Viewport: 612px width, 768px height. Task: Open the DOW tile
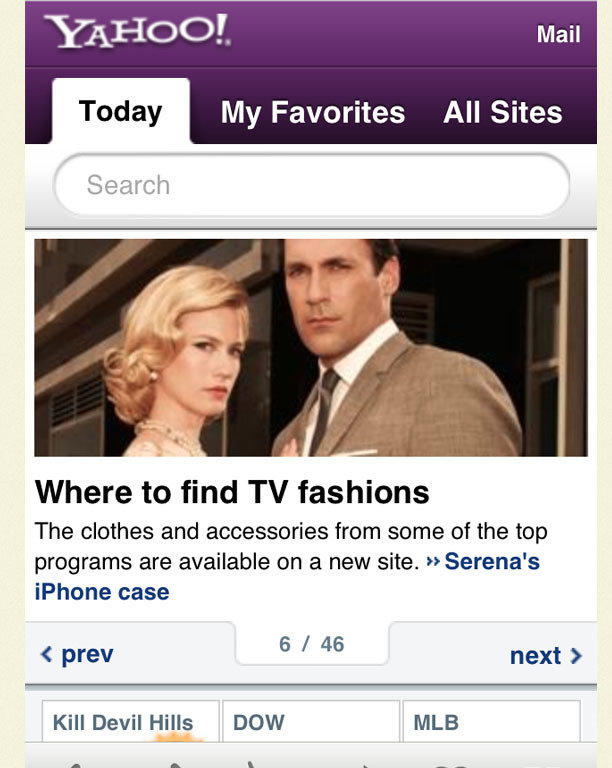point(310,722)
